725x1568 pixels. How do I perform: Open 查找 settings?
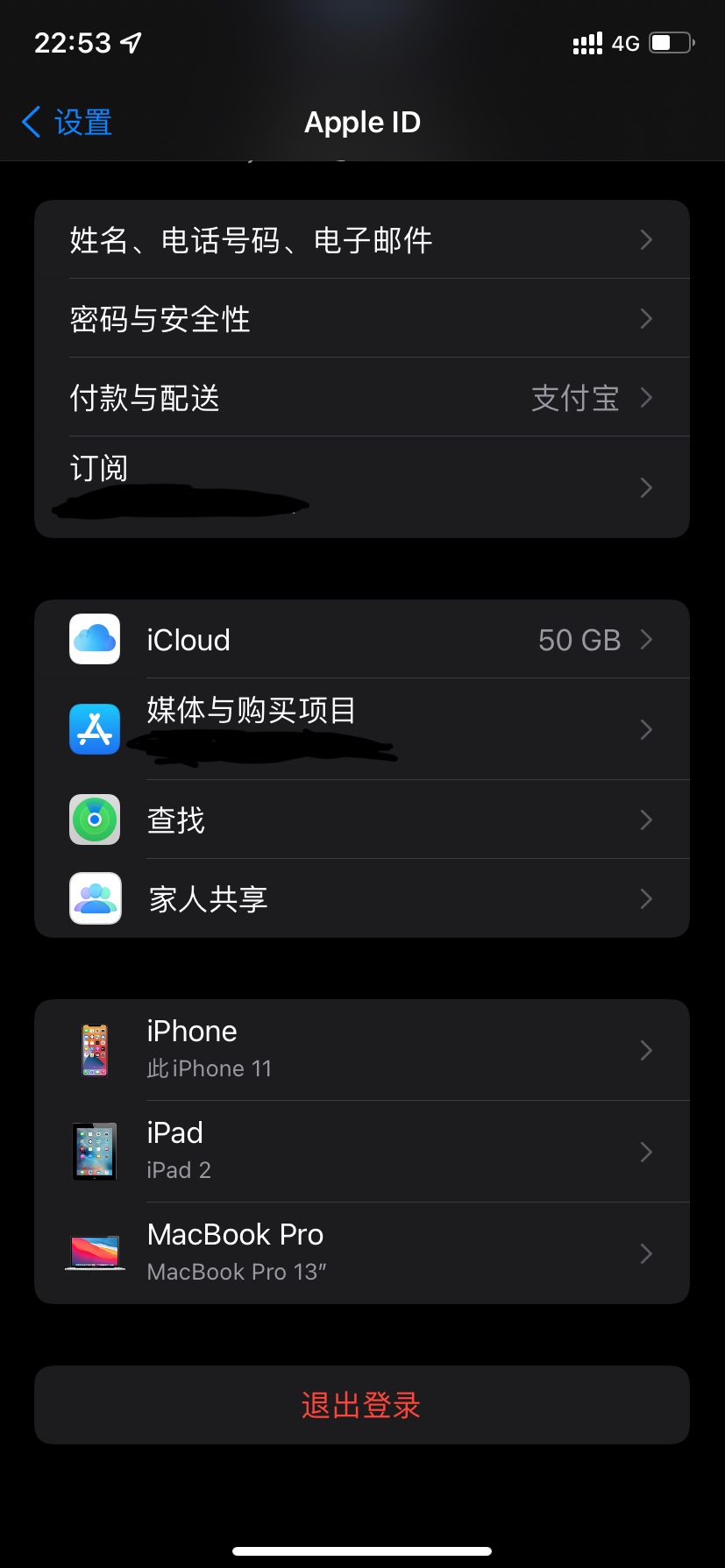coord(361,820)
